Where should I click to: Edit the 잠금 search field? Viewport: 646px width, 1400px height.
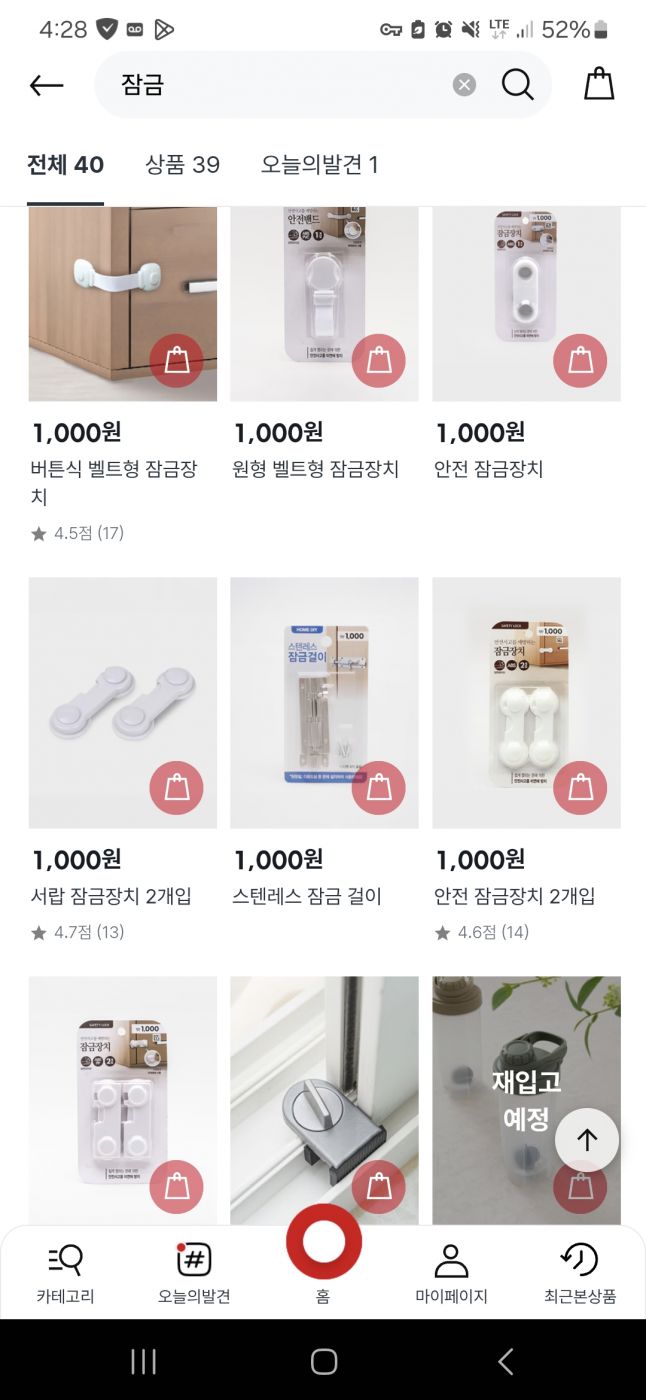(x=280, y=85)
